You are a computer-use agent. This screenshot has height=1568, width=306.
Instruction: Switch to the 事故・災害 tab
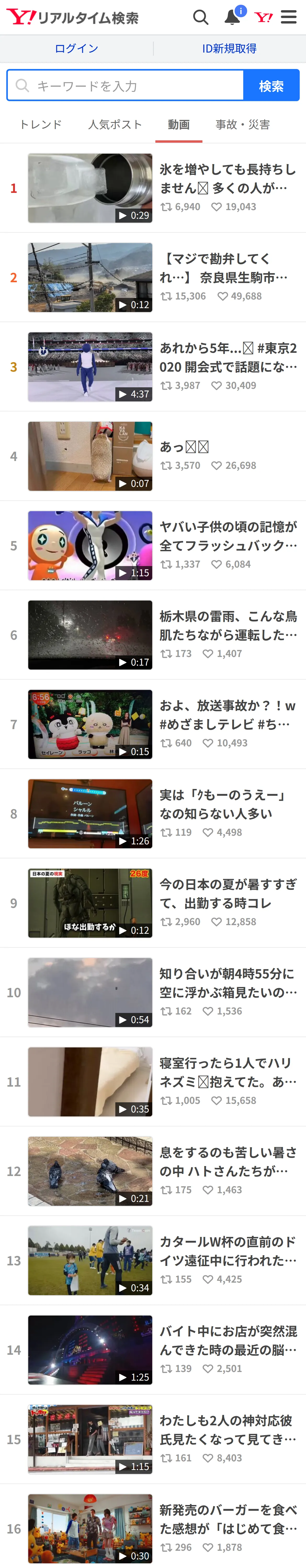coord(243,124)
